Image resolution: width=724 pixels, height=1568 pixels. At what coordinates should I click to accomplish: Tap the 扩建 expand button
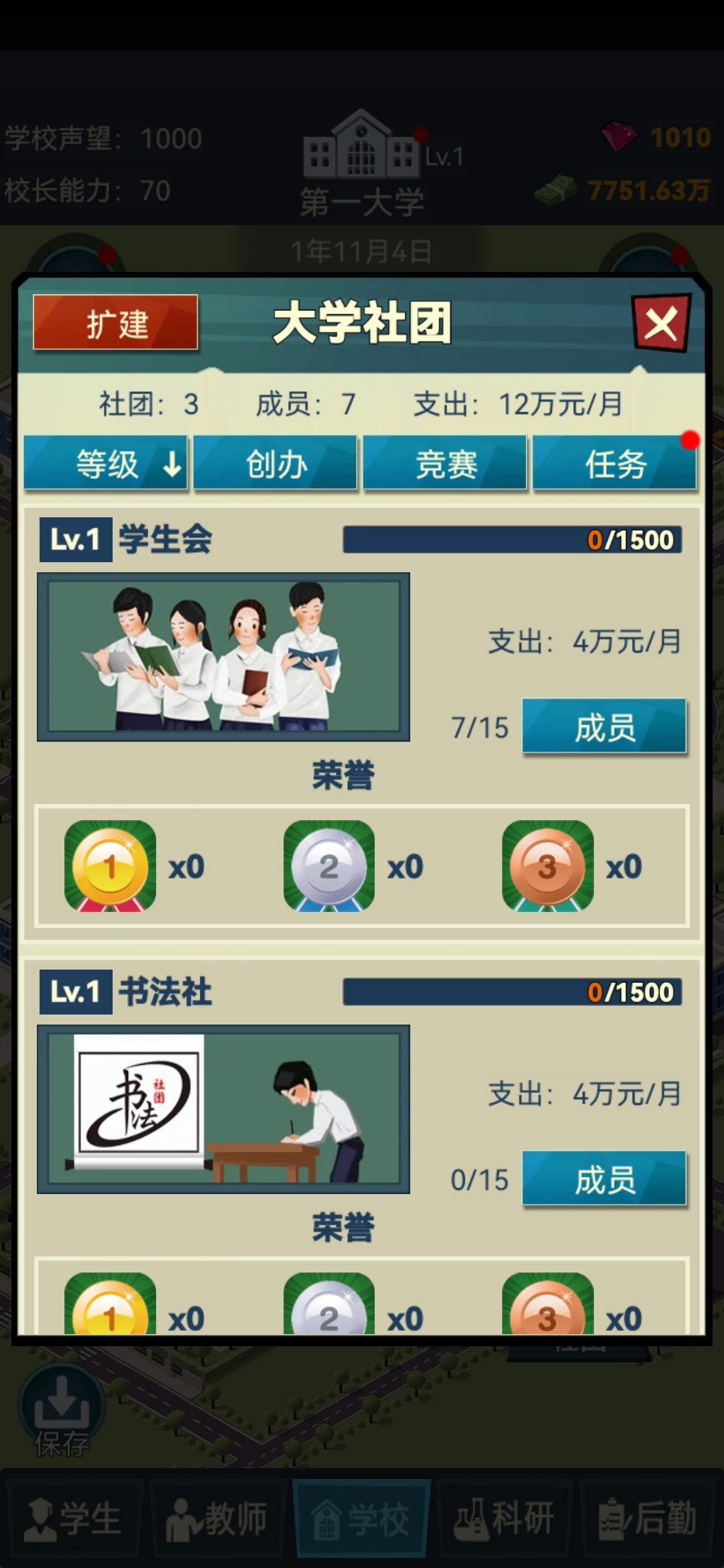[115, 323]
